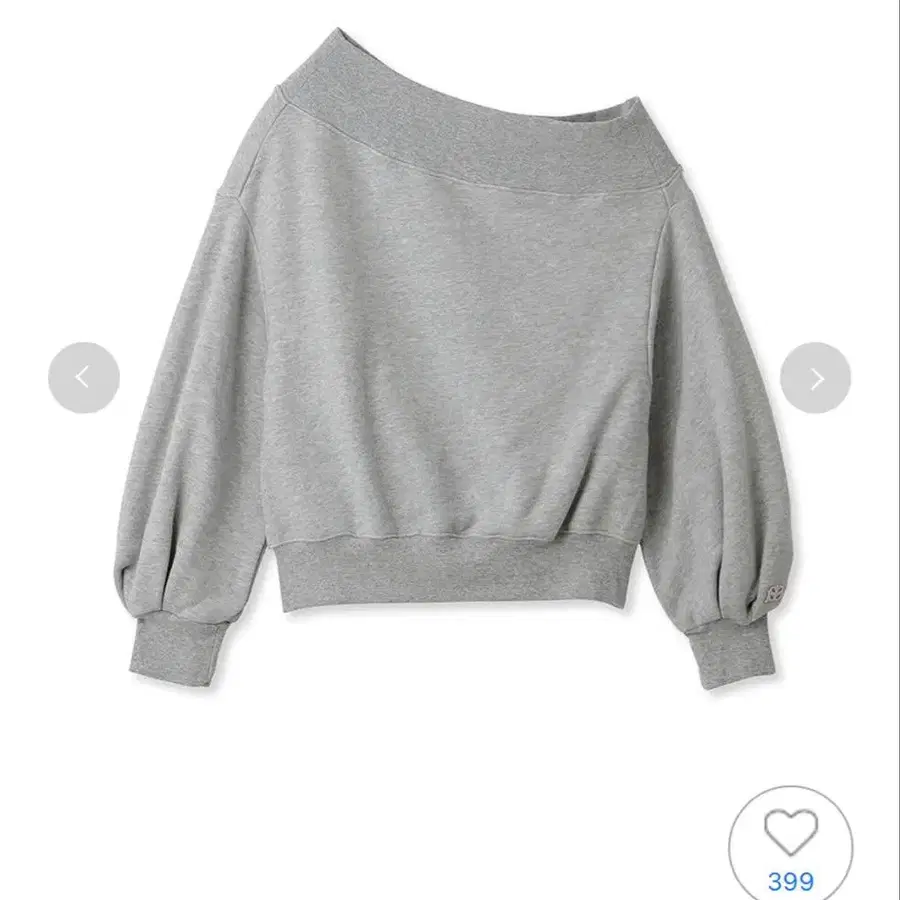This screenshot has width=900, height=900.
Task: Go to the next product image
Action: 815,378
